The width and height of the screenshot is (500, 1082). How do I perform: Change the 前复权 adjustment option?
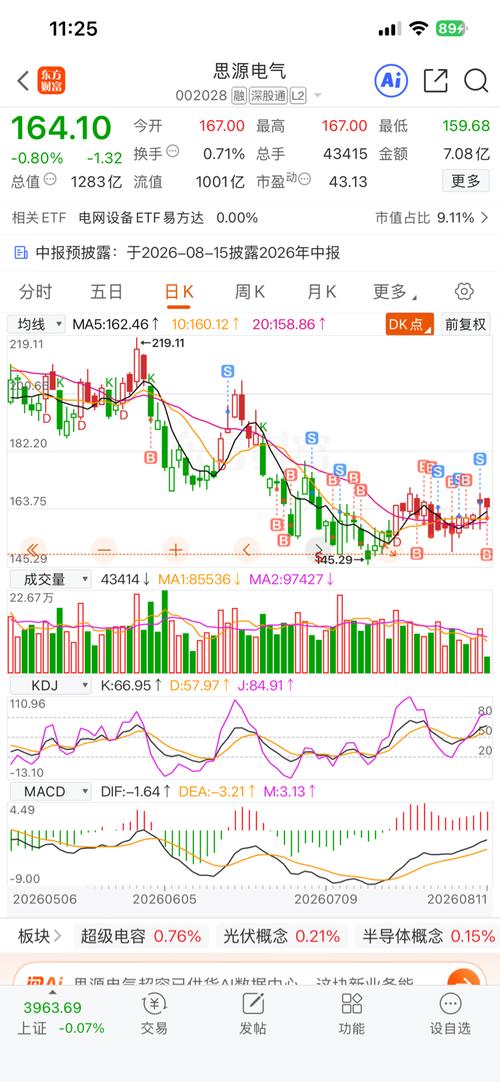click(x=466, y=324)
